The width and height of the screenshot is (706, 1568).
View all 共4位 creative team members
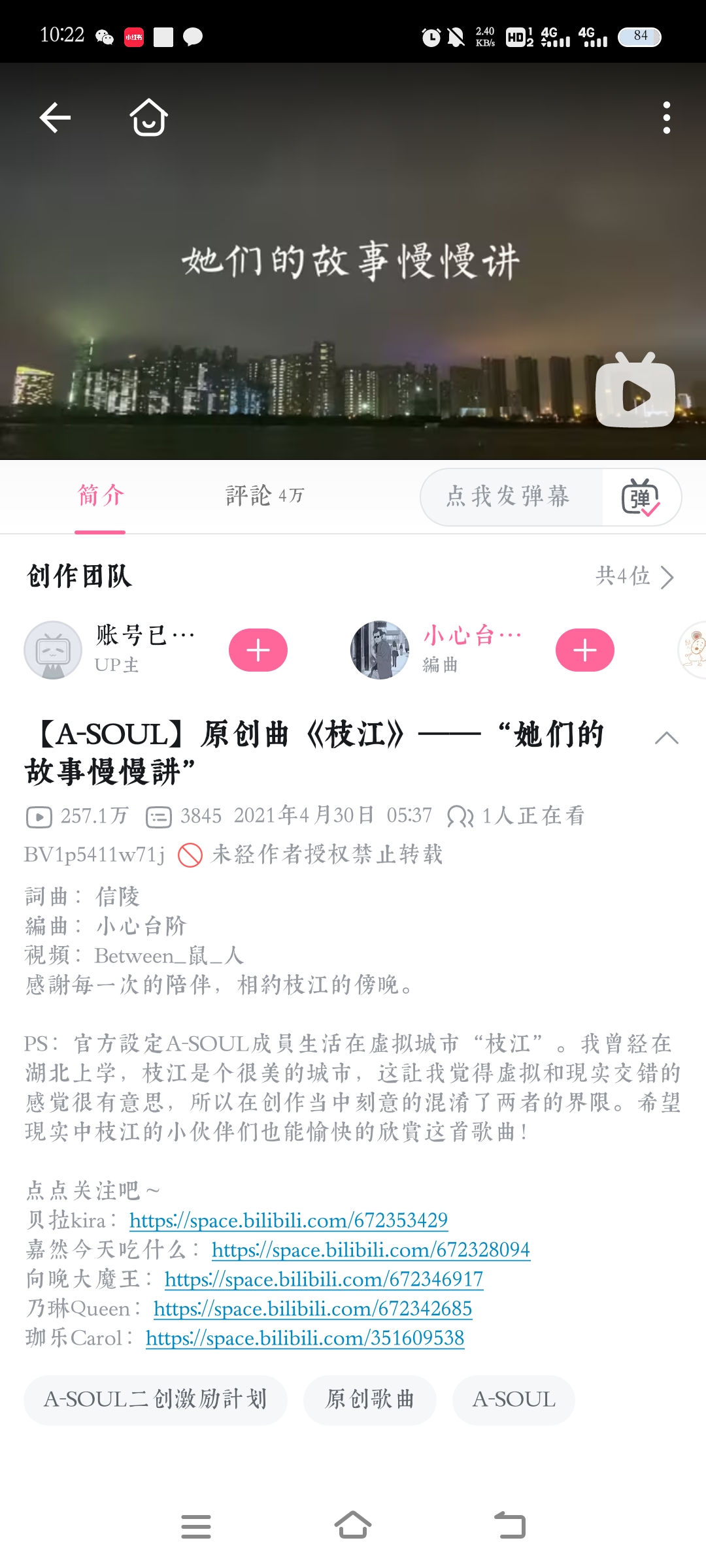(x=634, y=577)
